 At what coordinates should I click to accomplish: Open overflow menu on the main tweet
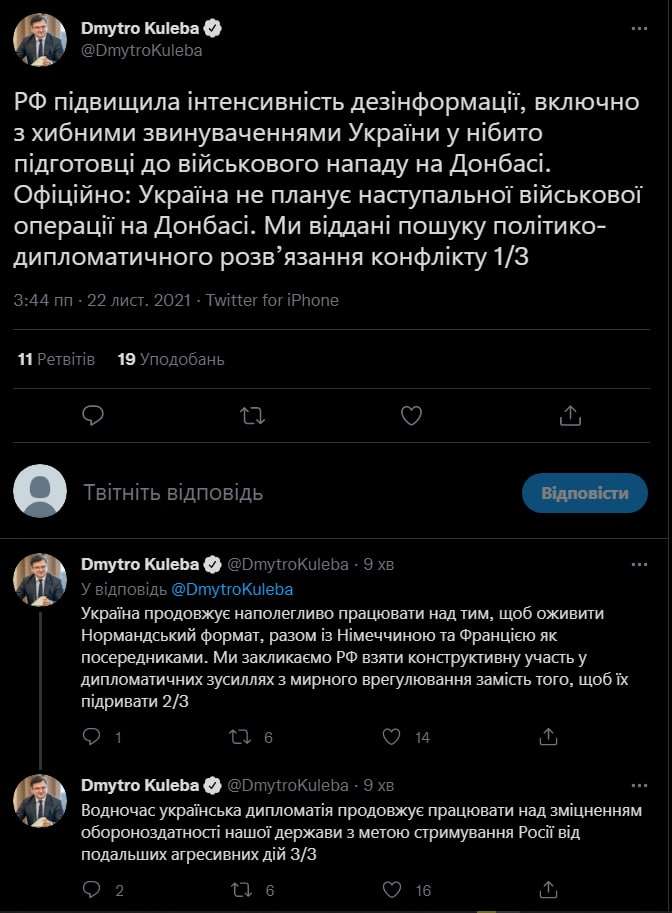[x=639, y=29]
